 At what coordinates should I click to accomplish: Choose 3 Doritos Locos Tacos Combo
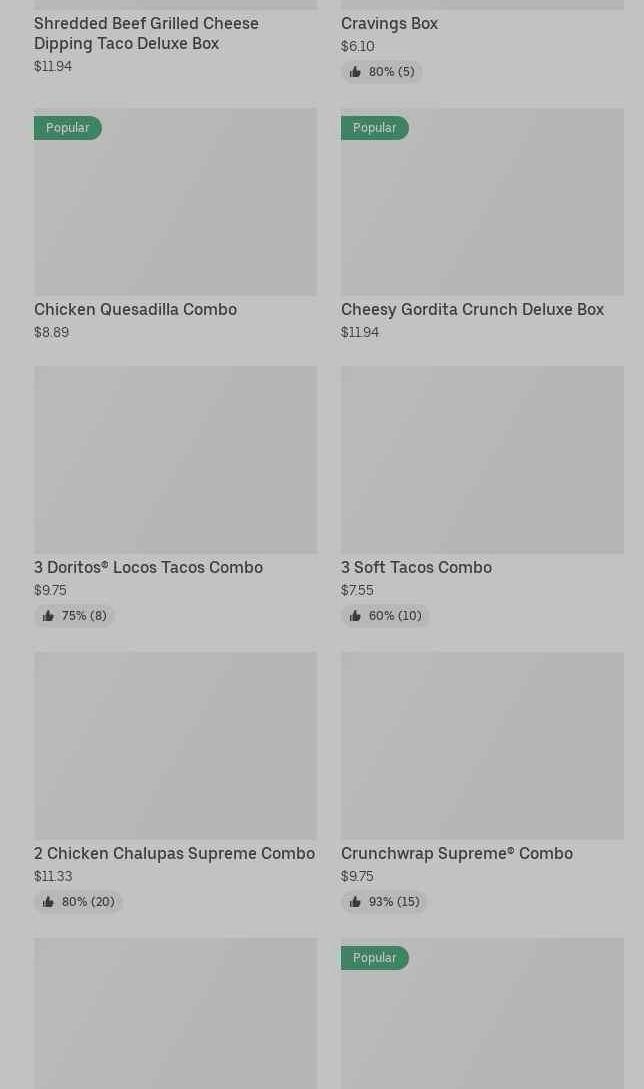[x=175, y=497]
